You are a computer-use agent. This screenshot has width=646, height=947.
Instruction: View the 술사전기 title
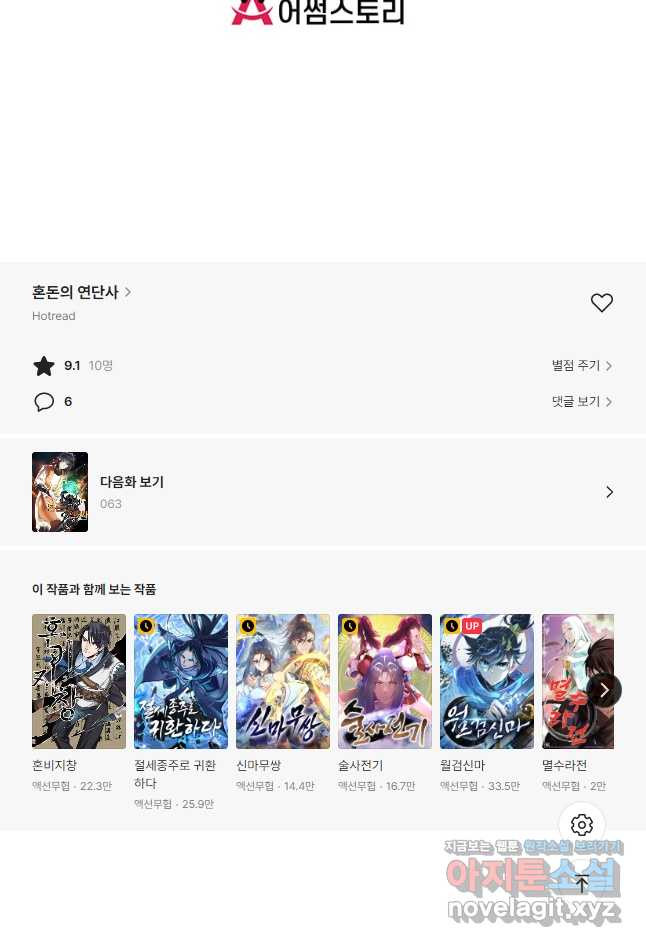pos(385,682)
